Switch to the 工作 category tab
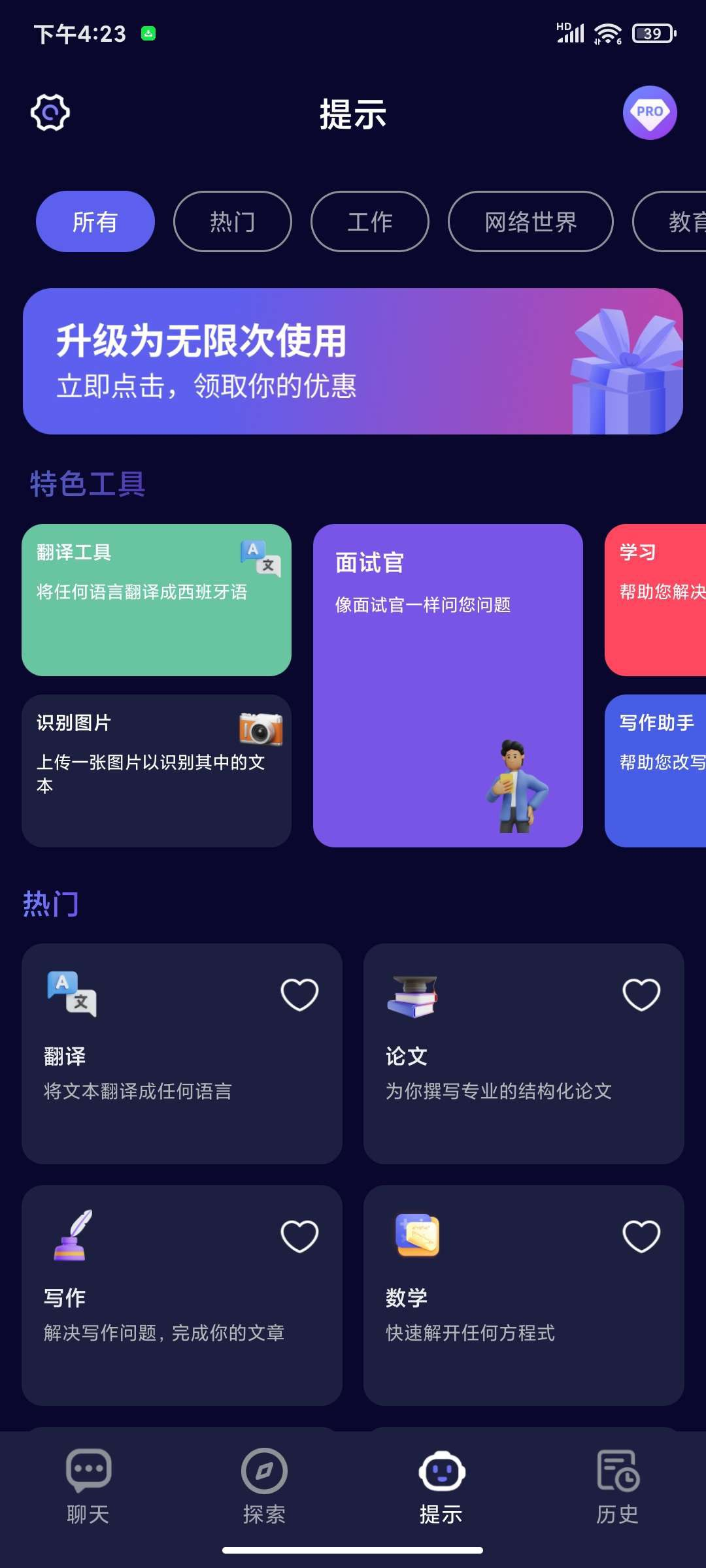The width and height of the screenshot is (706, 1568). 370,221
